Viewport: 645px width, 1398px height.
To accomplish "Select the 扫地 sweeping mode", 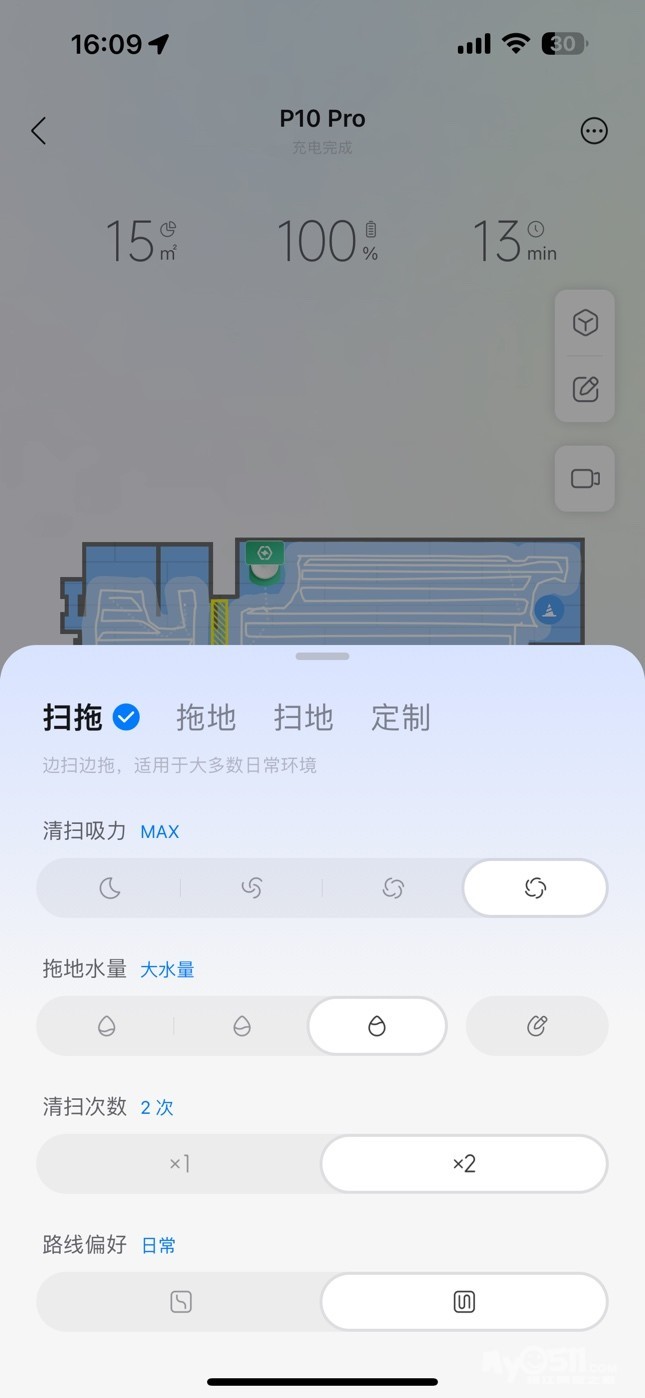I will pos(304,717).
